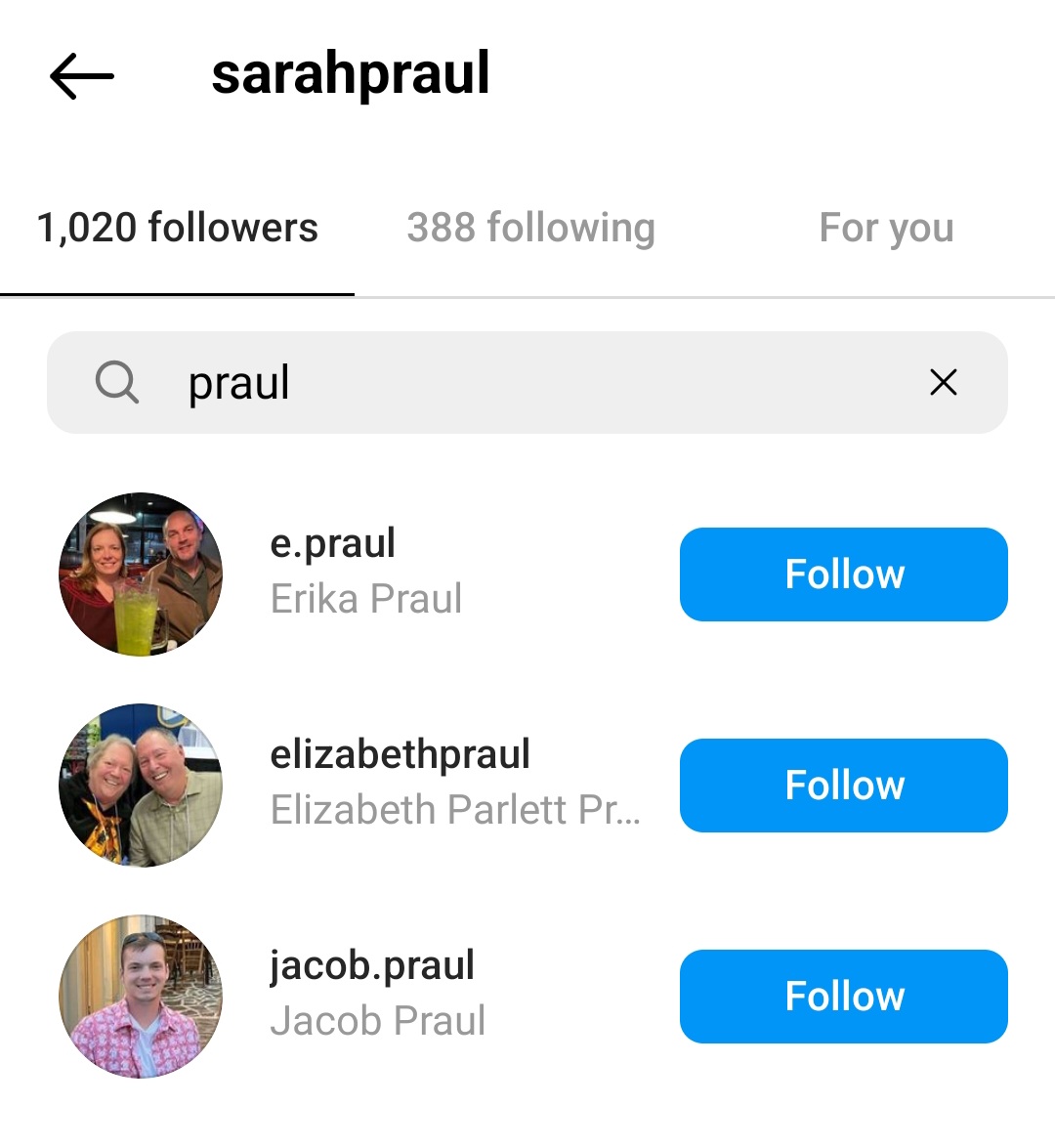Follow Jacob Praul
This screenshot has width=1055, height=1148.
tap(843, 997)
